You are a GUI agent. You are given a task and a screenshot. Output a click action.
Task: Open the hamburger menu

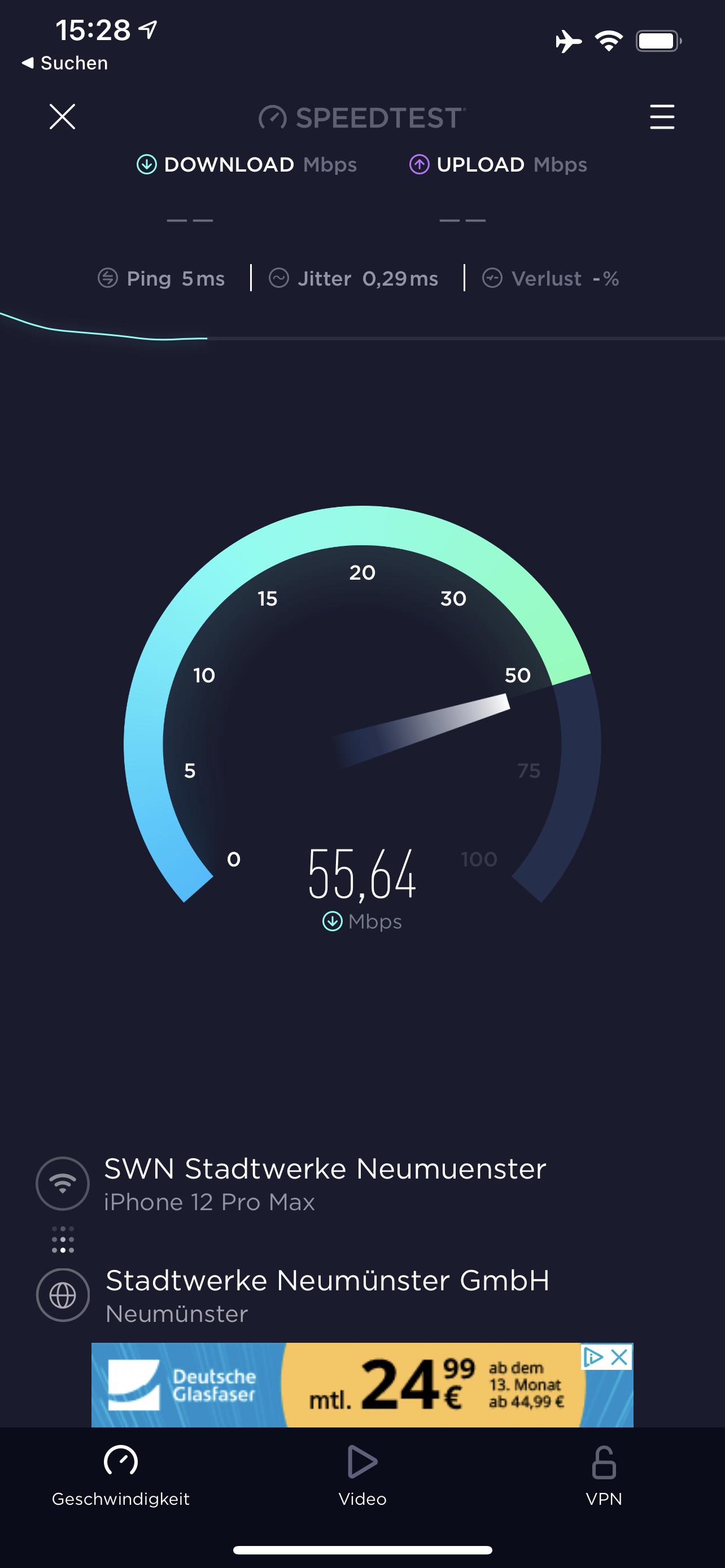click(x=662, y=117)
